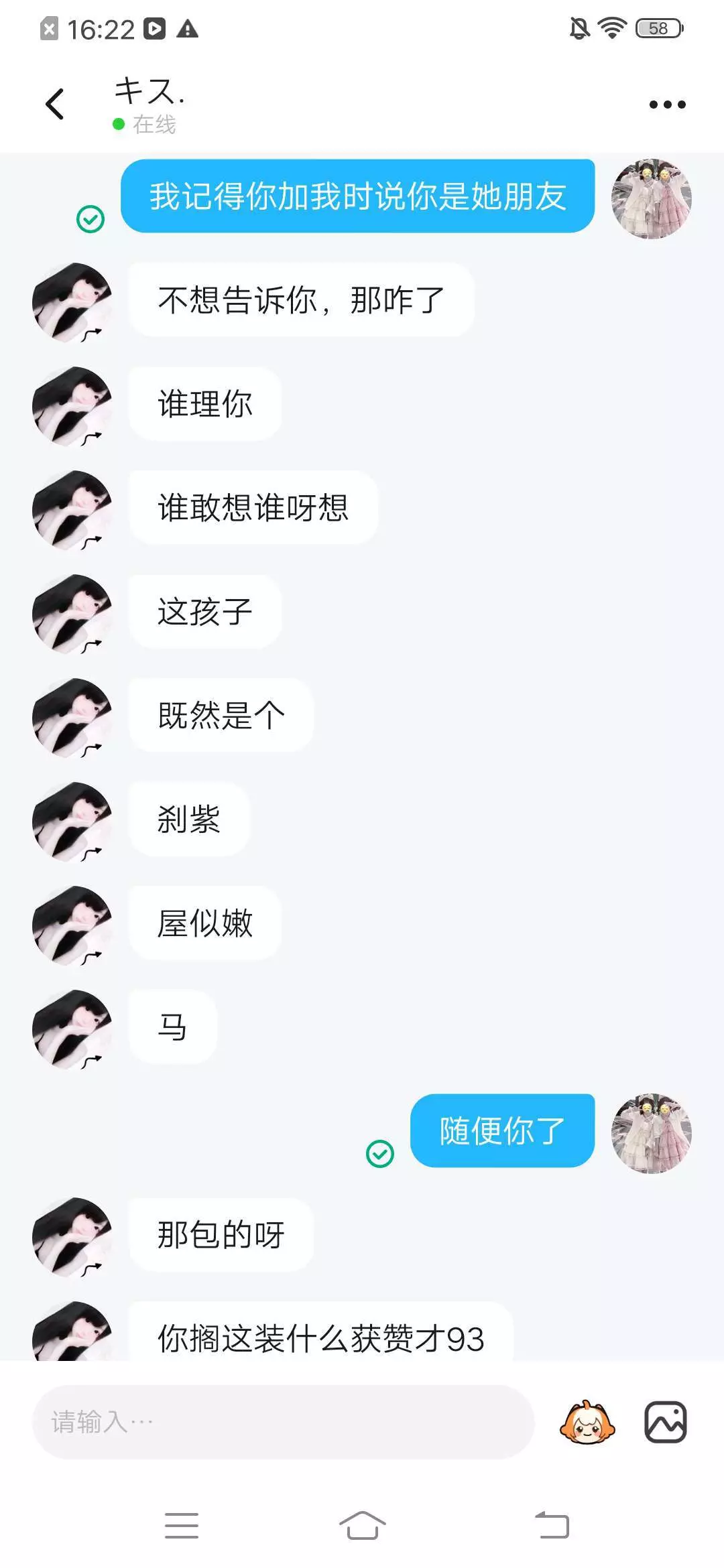The image size is (724, 1568).
Task: Open the emoji sticker picker
Action: click(x=587, y=1422)
